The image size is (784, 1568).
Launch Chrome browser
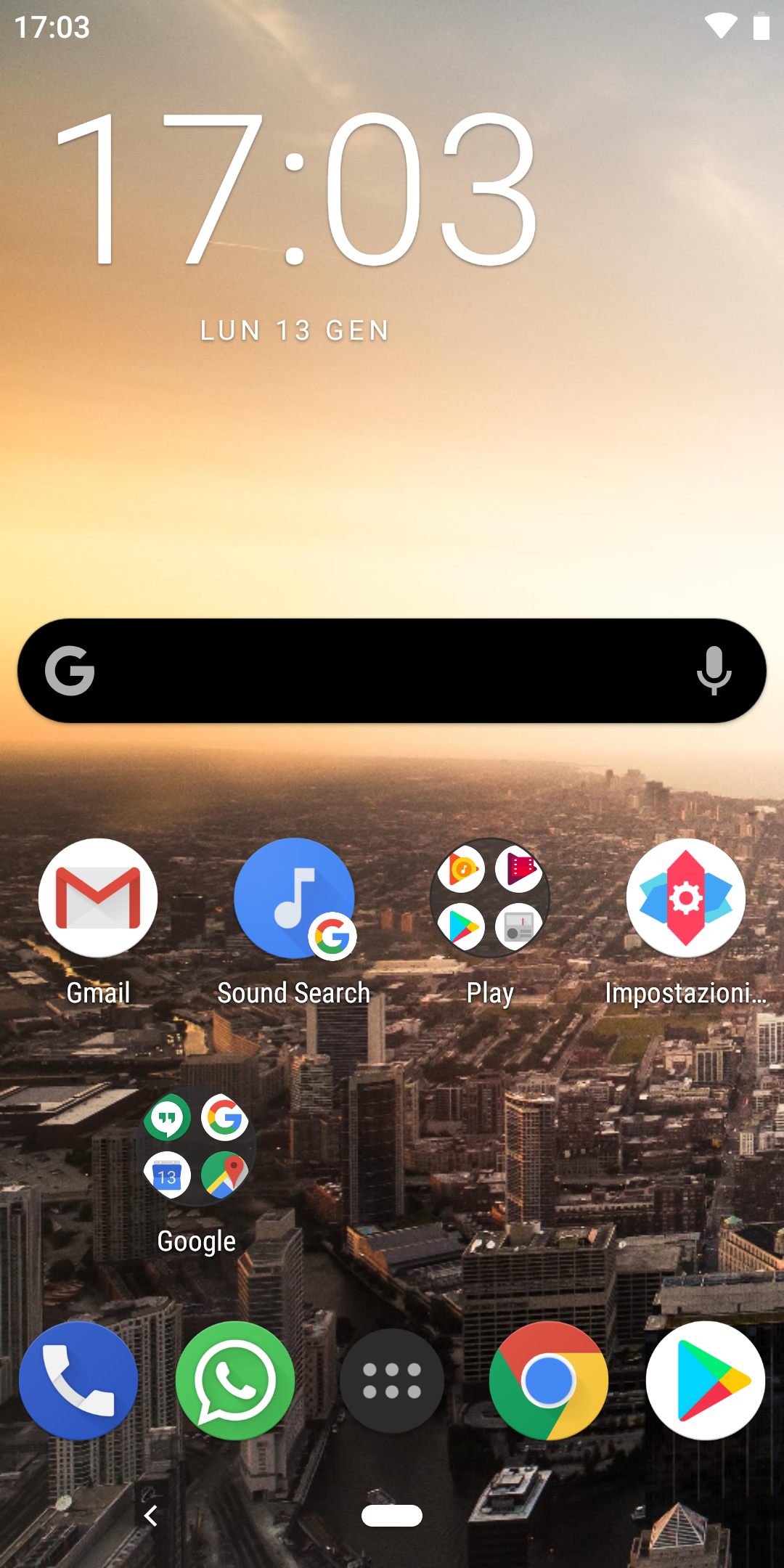(549, 1381)
